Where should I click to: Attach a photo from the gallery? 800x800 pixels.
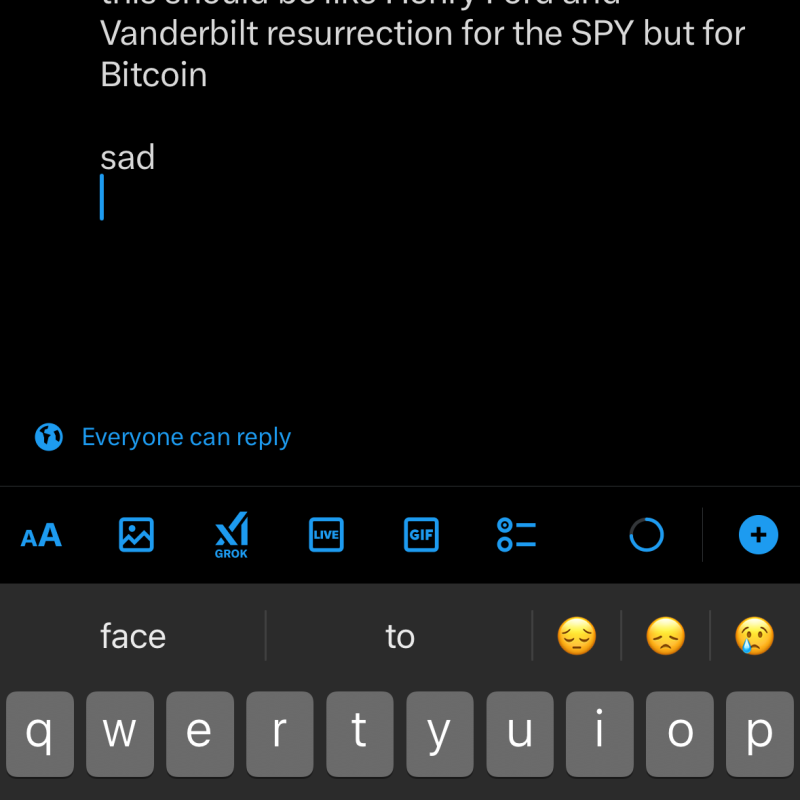(136, 535)
